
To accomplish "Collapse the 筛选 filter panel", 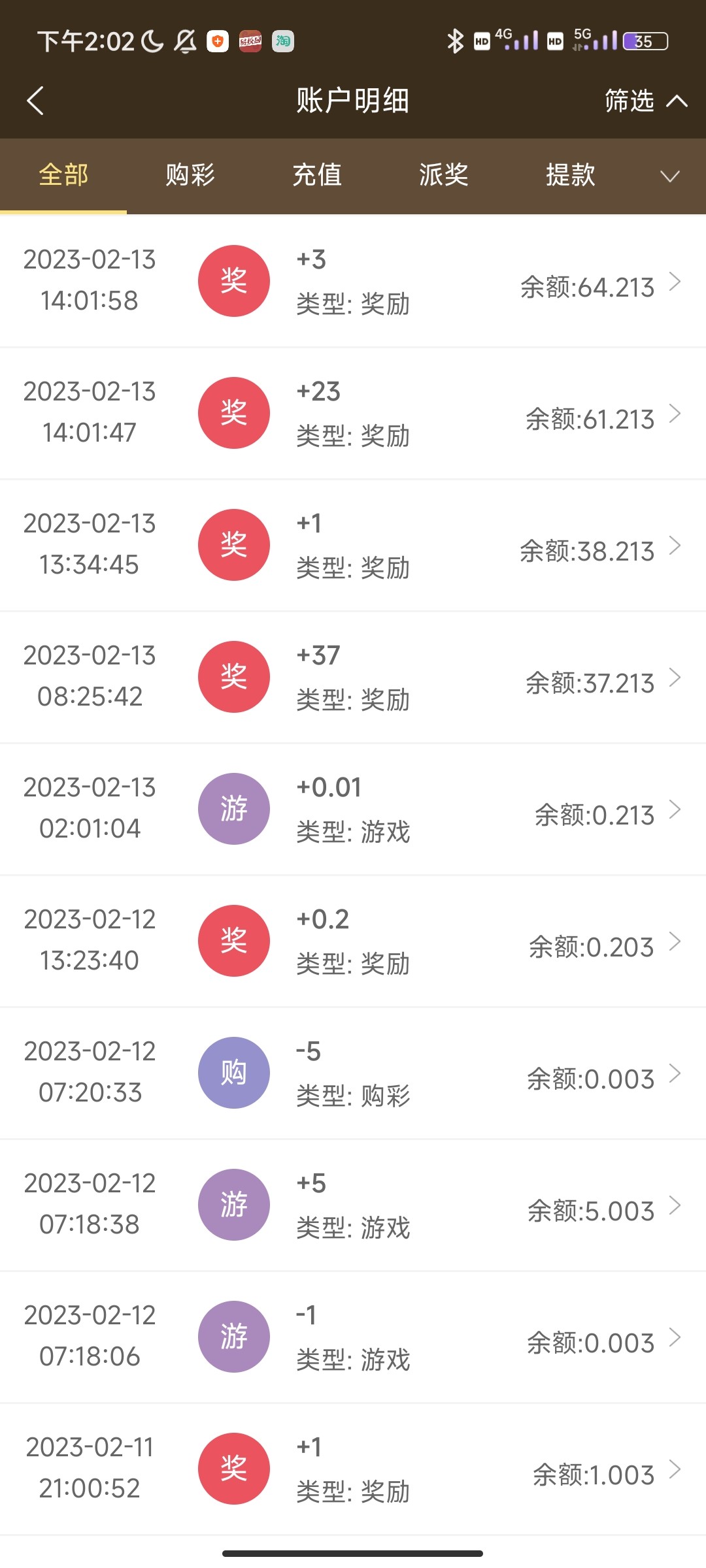I will (x=645, y=101).
